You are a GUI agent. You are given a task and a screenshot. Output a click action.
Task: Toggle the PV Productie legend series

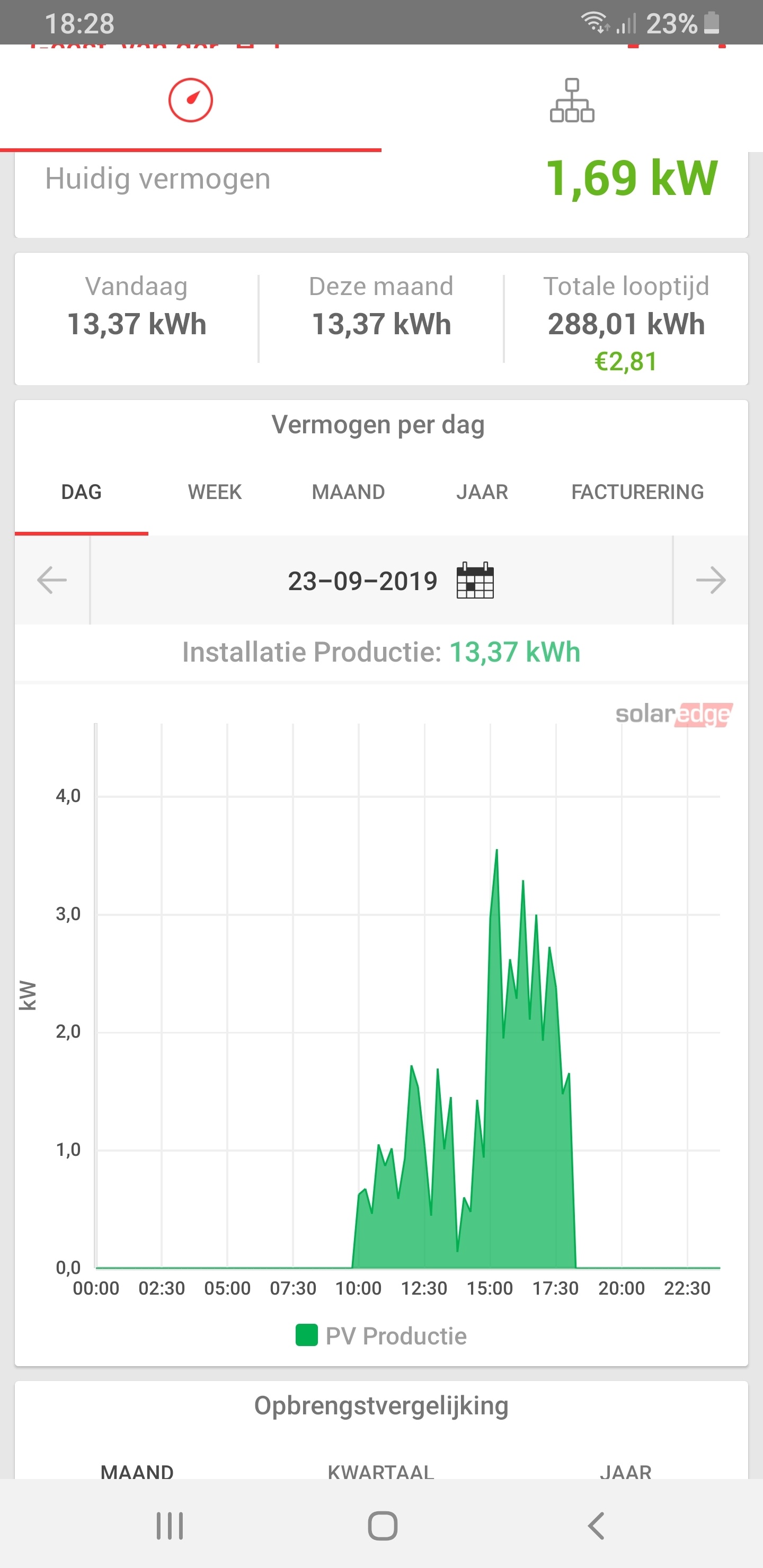point(381,1335)
